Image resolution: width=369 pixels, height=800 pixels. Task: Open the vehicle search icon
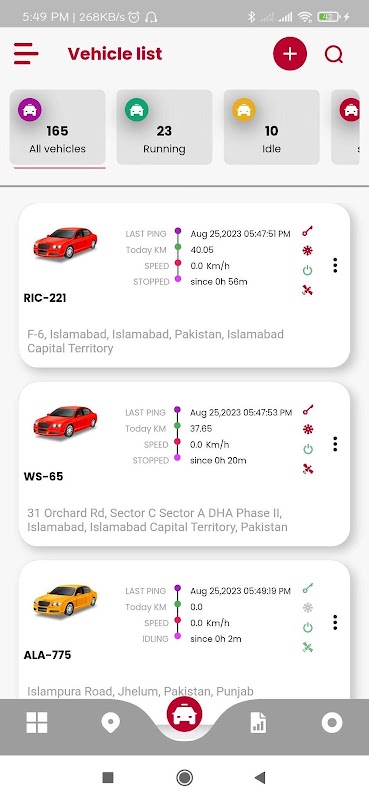(334, 54)
